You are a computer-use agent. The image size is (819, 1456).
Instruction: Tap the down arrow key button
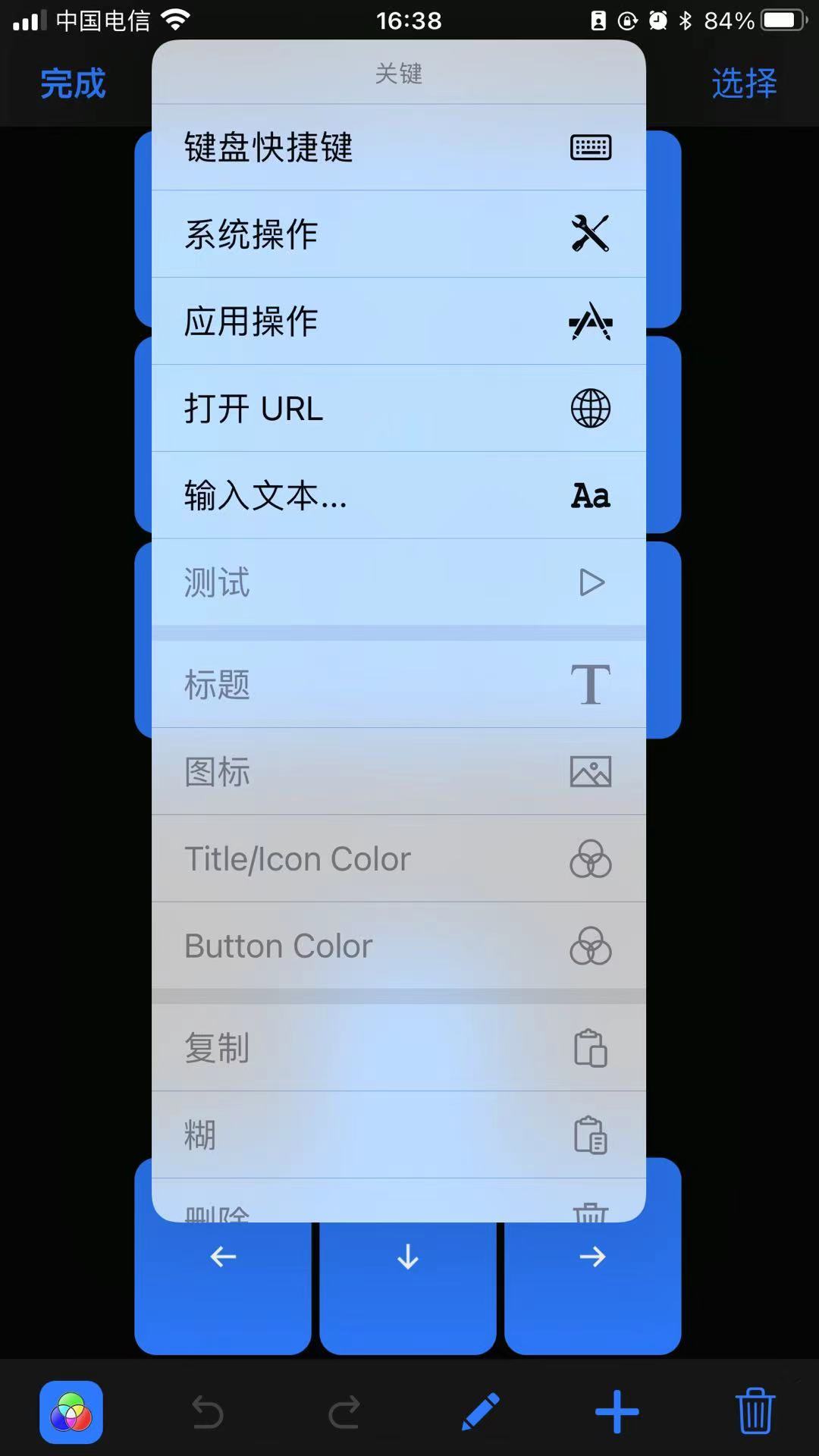tap(408, 1288)
